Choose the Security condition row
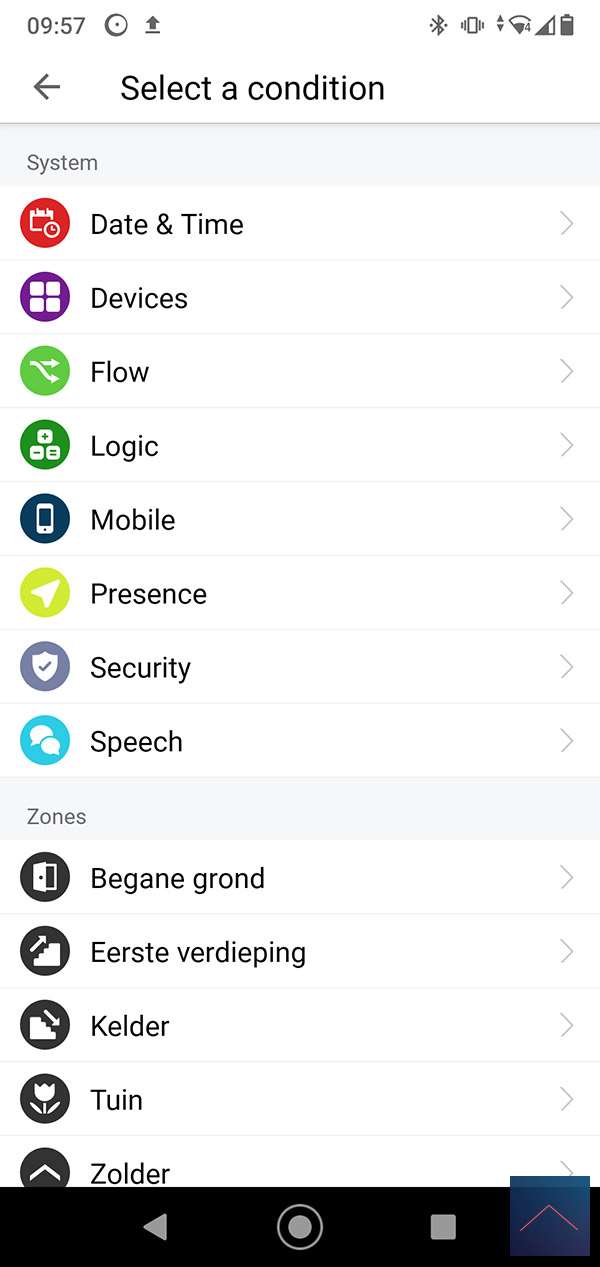This screenshot has width=600, height=1267. pyautogui.click(x=300, y=668)
